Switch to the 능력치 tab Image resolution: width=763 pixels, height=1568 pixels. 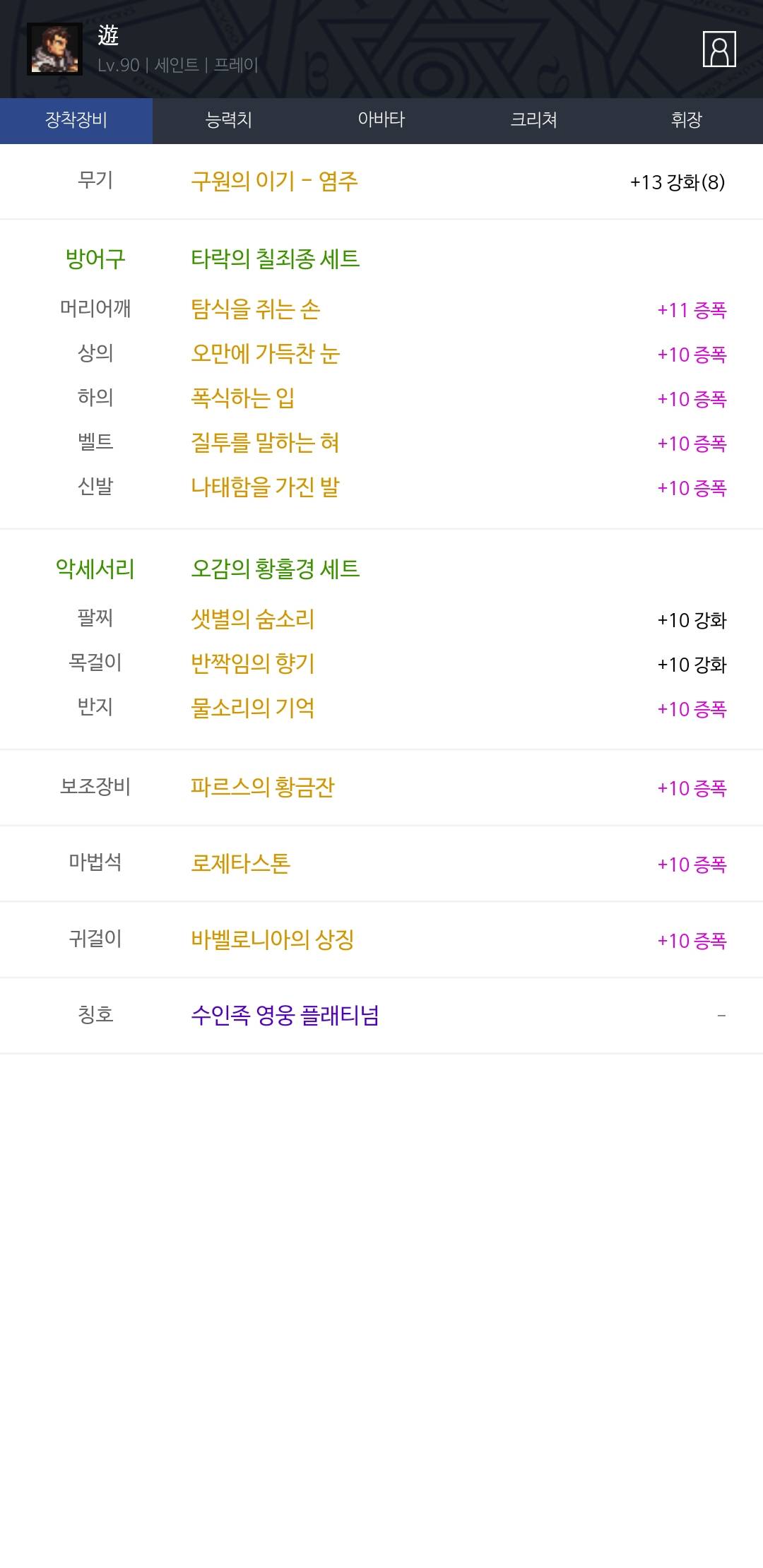229,120
